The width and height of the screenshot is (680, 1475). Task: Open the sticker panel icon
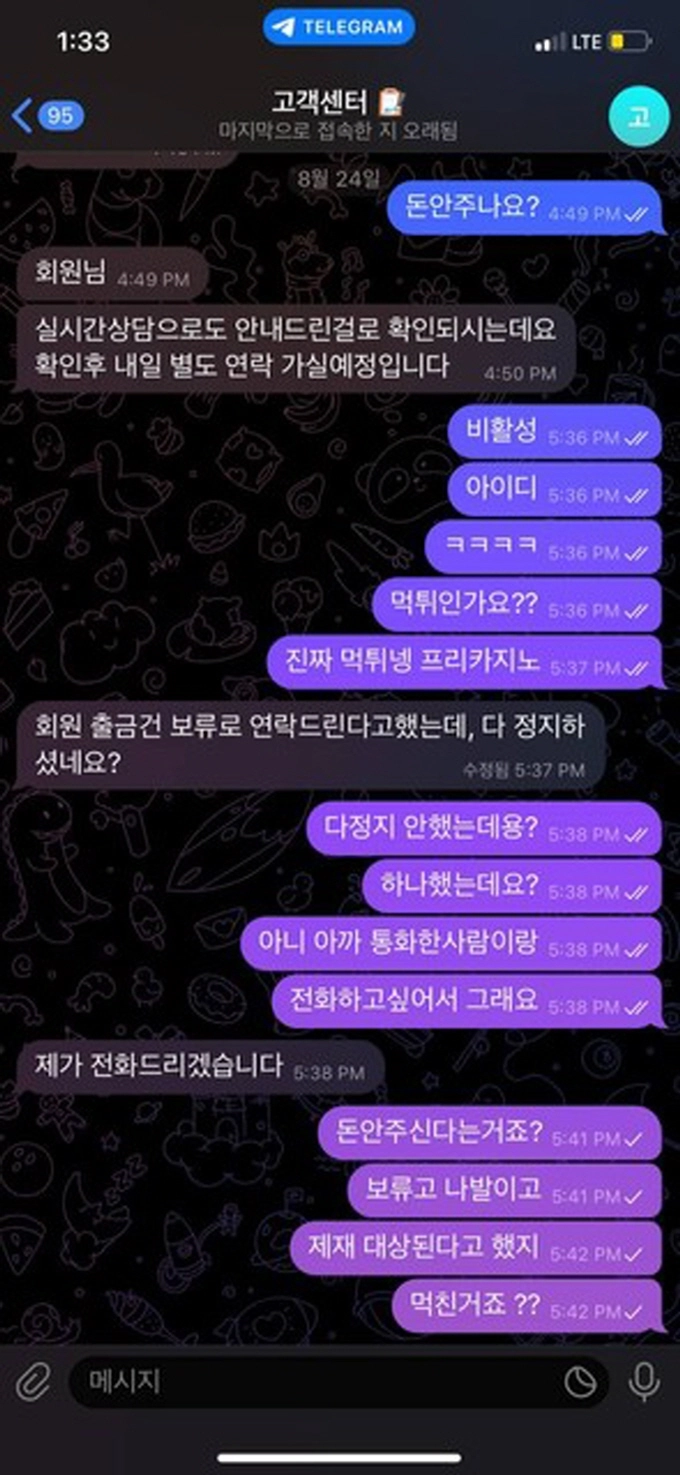[580, 1383]
